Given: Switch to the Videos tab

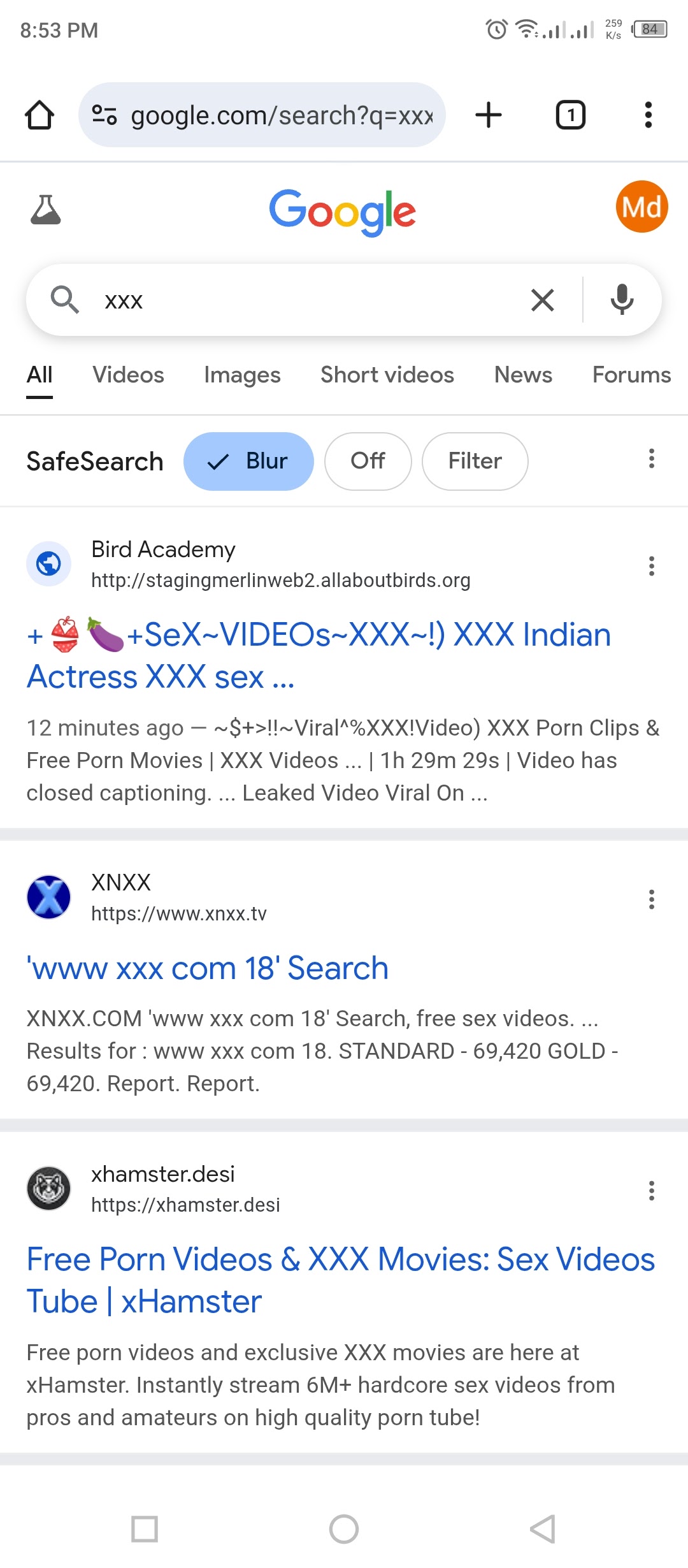Looking at the screenshot, I should pyautogui.click(x=128, y=375).
